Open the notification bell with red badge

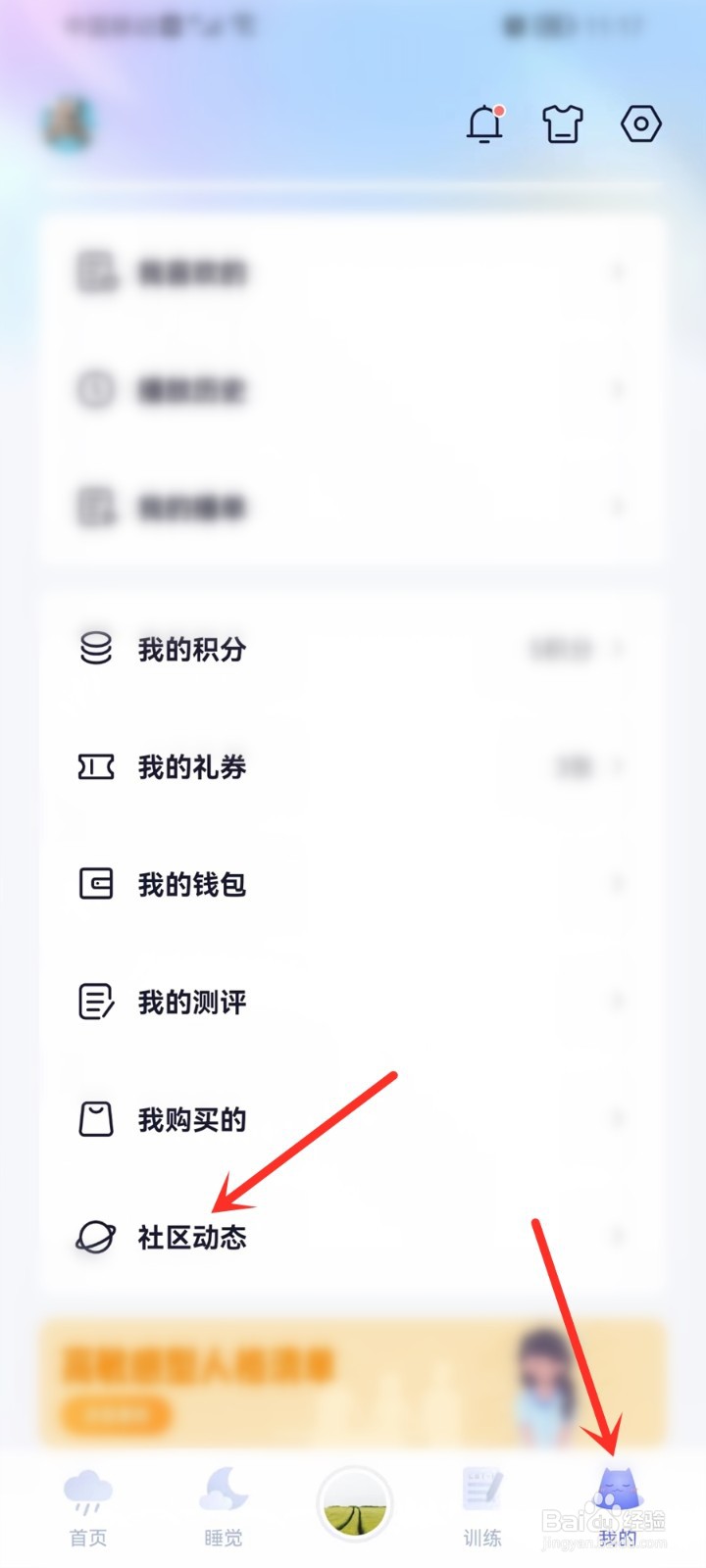482,124
